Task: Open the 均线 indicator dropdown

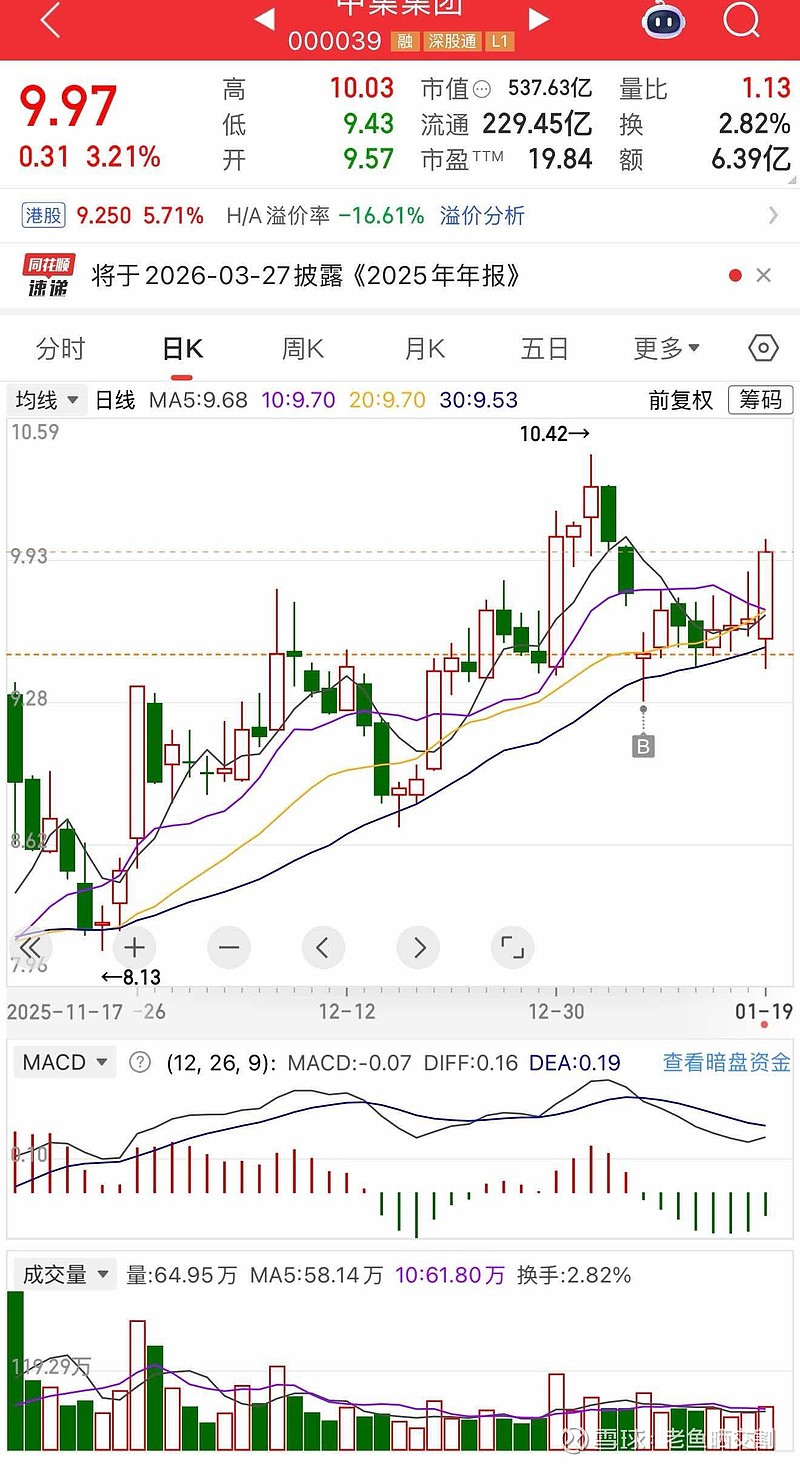Action: pos(46,400)
